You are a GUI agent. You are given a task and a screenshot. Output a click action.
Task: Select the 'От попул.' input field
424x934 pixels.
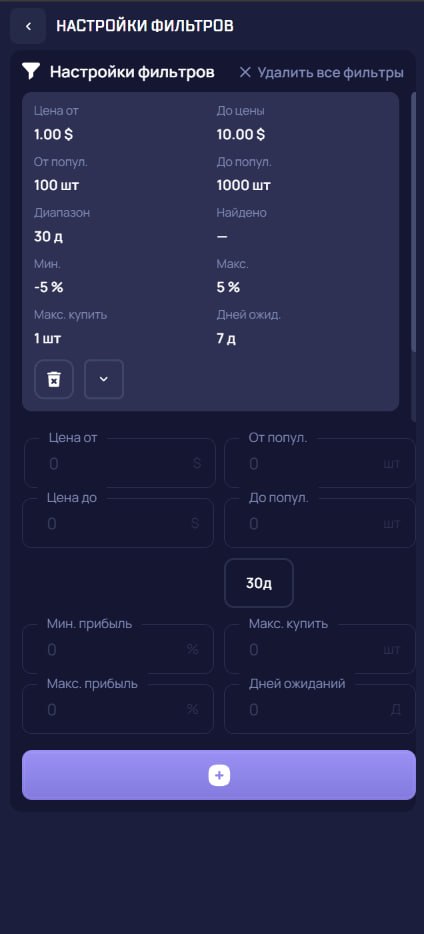[320, 463]
